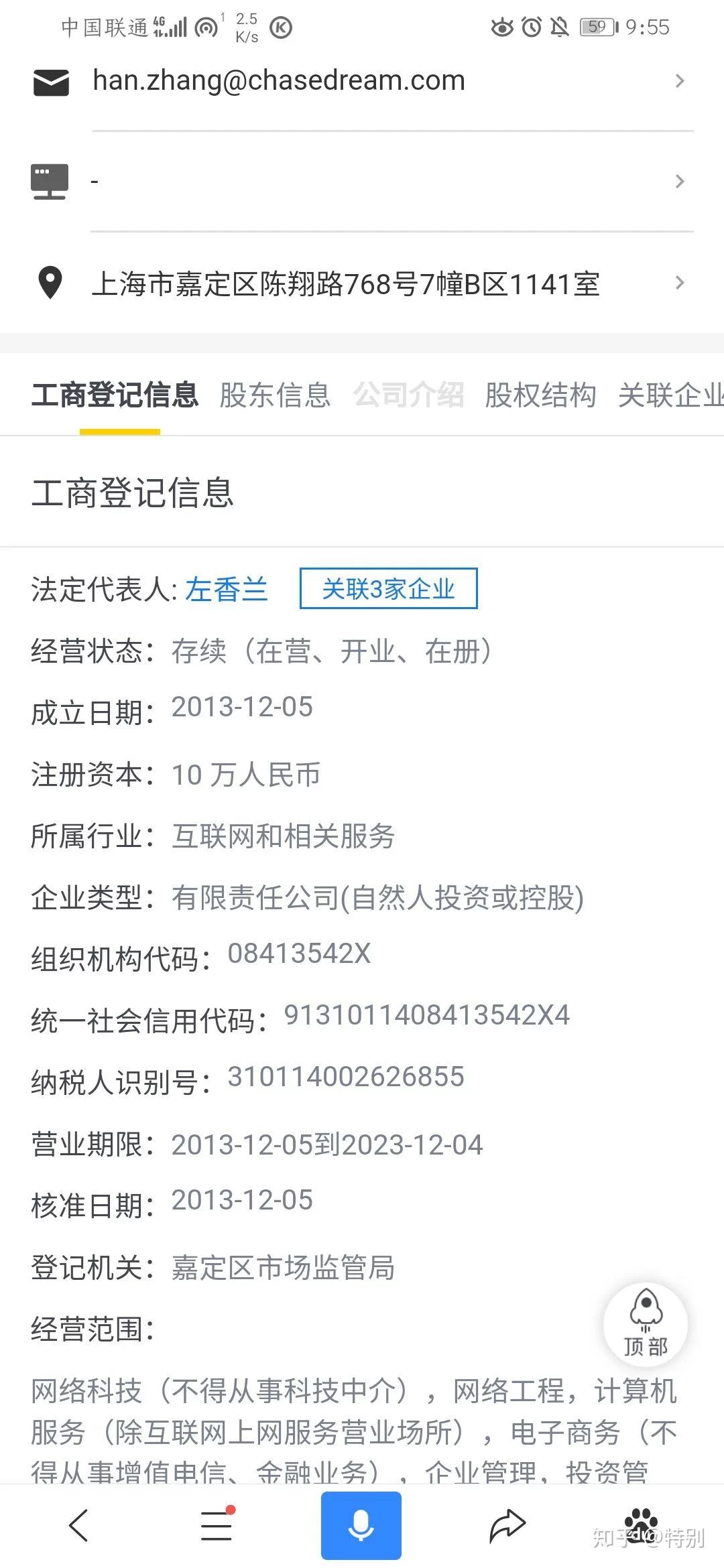Open the email han.zhang@chasedream.com row
Viewport: 724px width, 1568px height.
[x=362, y=81]
